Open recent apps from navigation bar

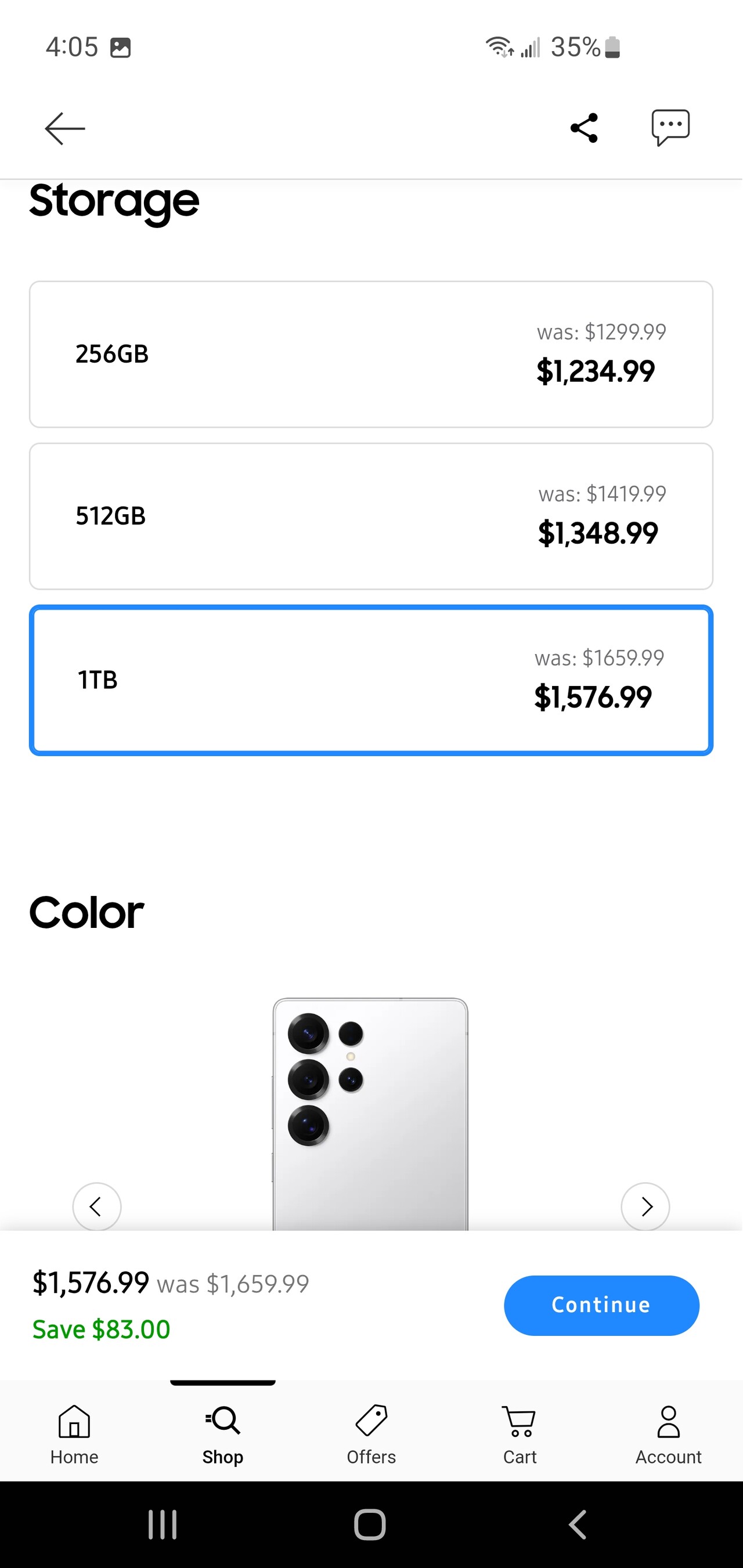163,1524
